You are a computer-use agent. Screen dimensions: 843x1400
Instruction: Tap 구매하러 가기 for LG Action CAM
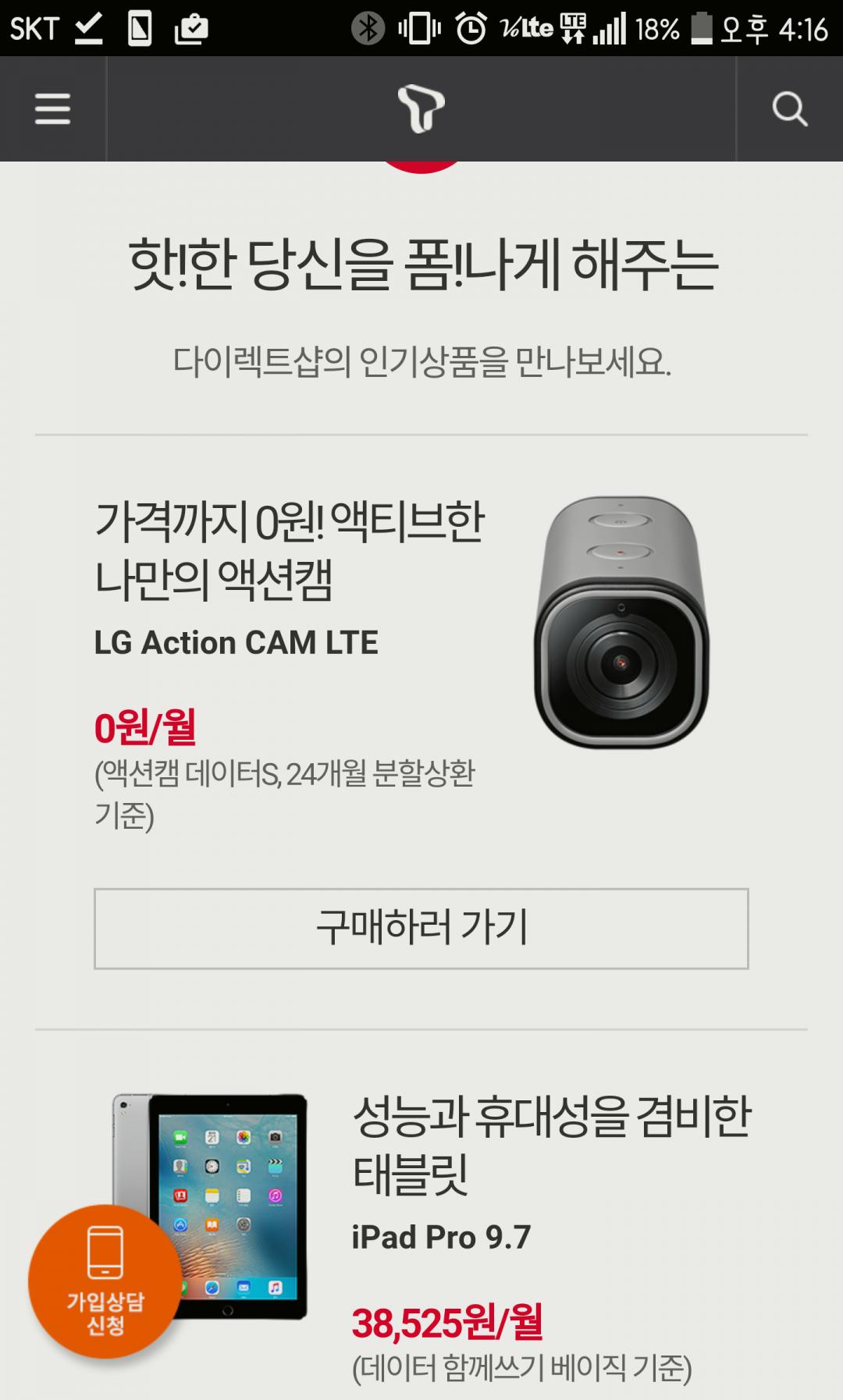click(x=421, y=929)
